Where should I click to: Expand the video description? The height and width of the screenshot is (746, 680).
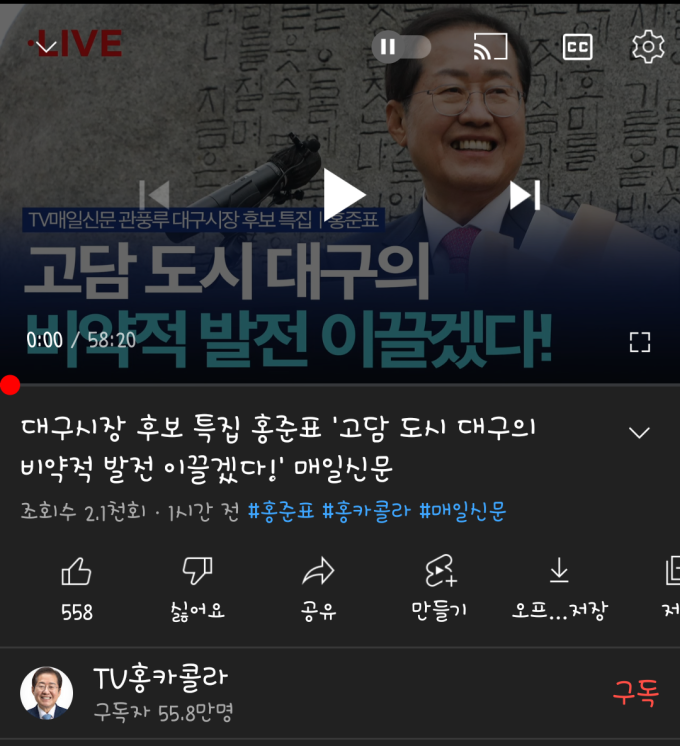[x=638, y=433]
